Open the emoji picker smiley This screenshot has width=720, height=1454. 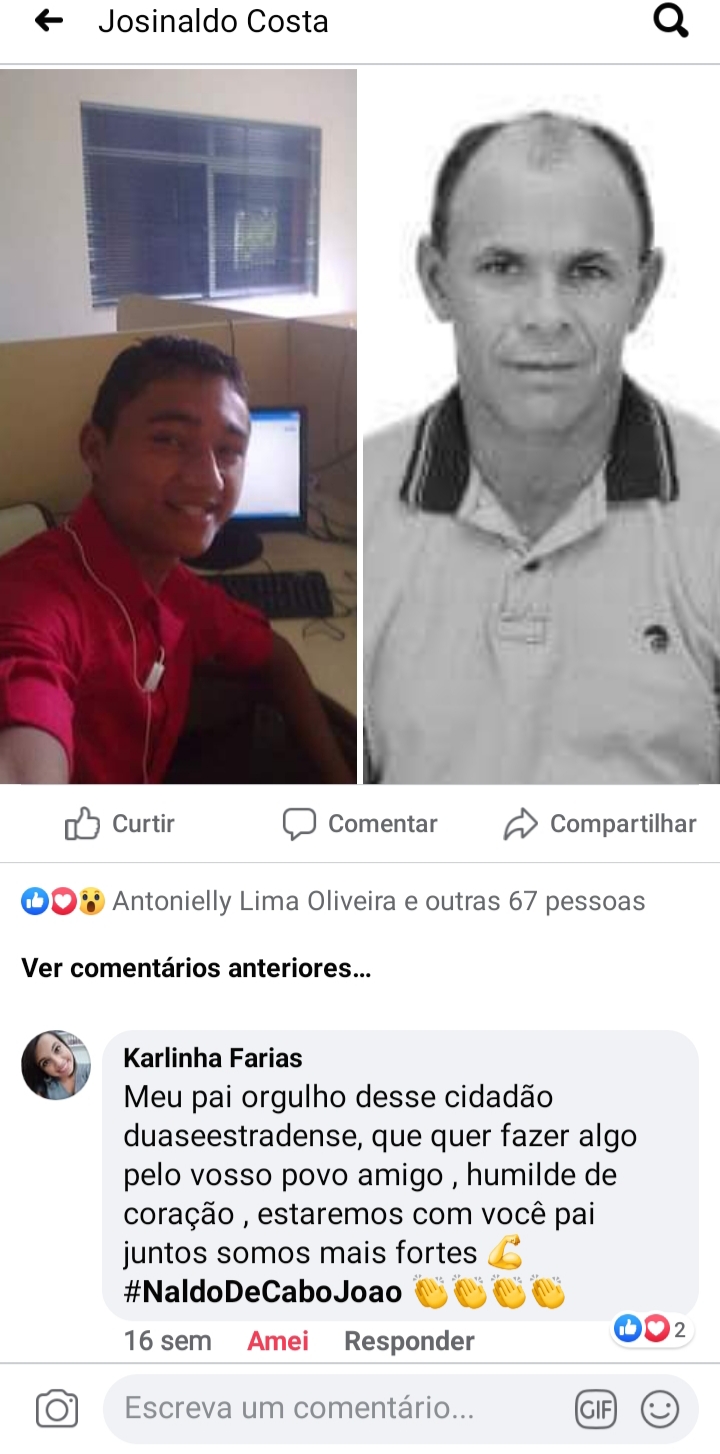click(x=660, y=1410)
